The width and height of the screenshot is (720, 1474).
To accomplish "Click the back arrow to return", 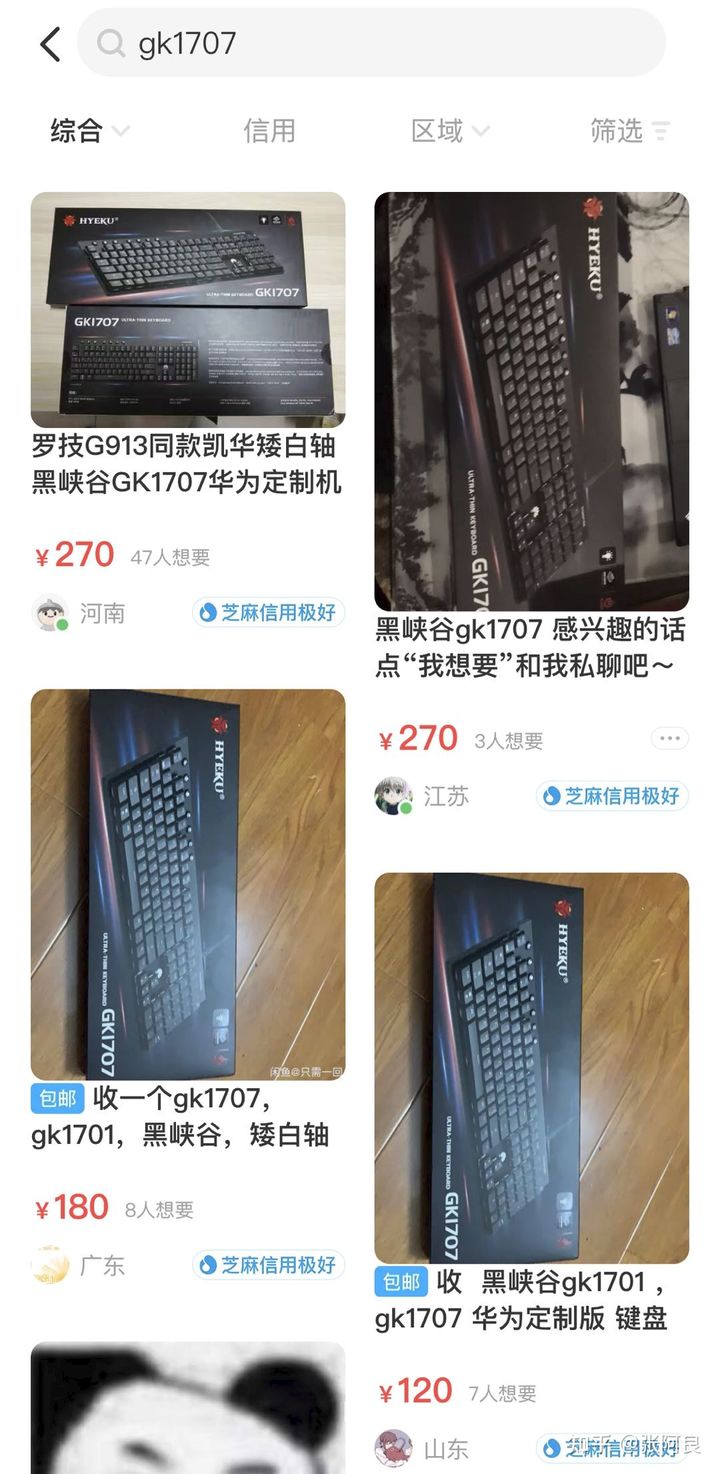I will tap(50, 44).
